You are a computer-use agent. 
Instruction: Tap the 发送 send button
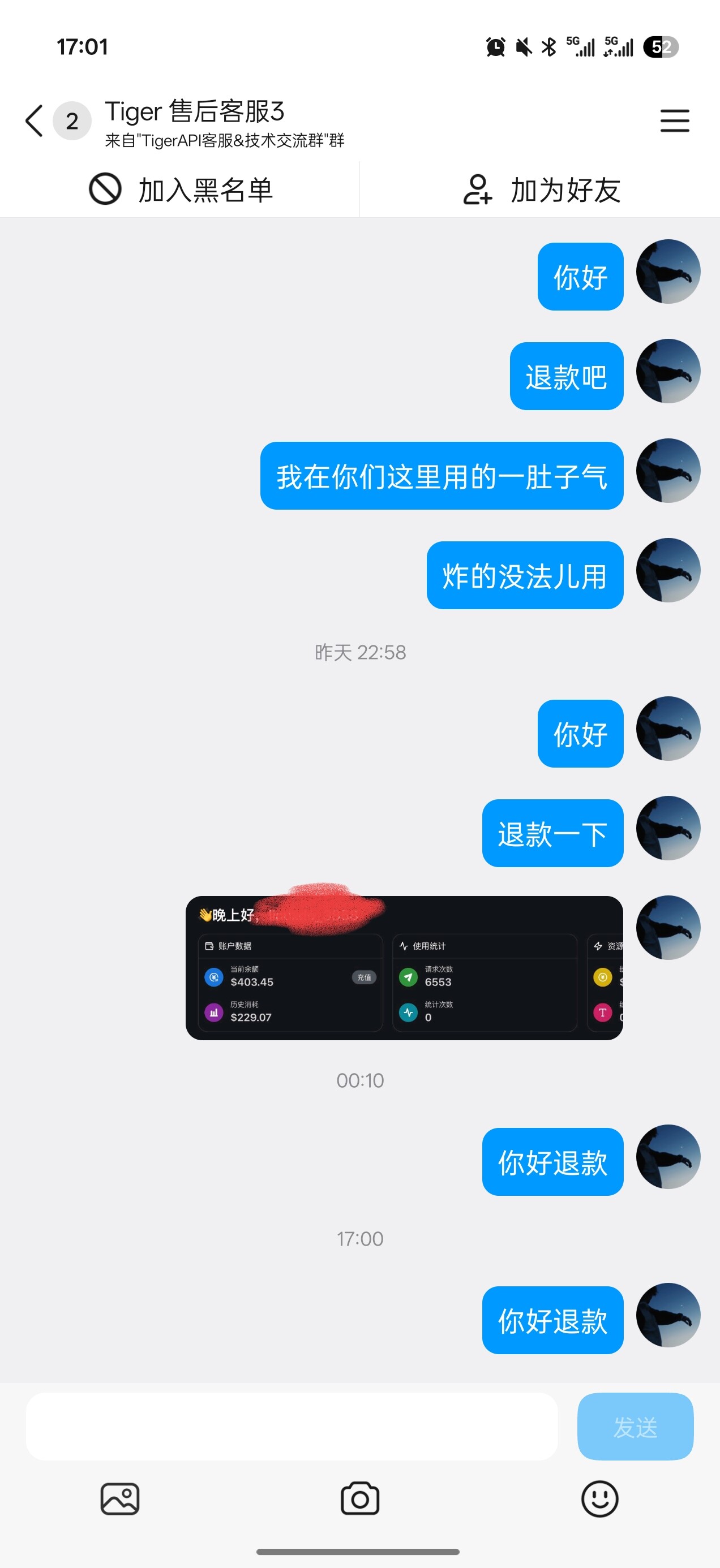635,1426
